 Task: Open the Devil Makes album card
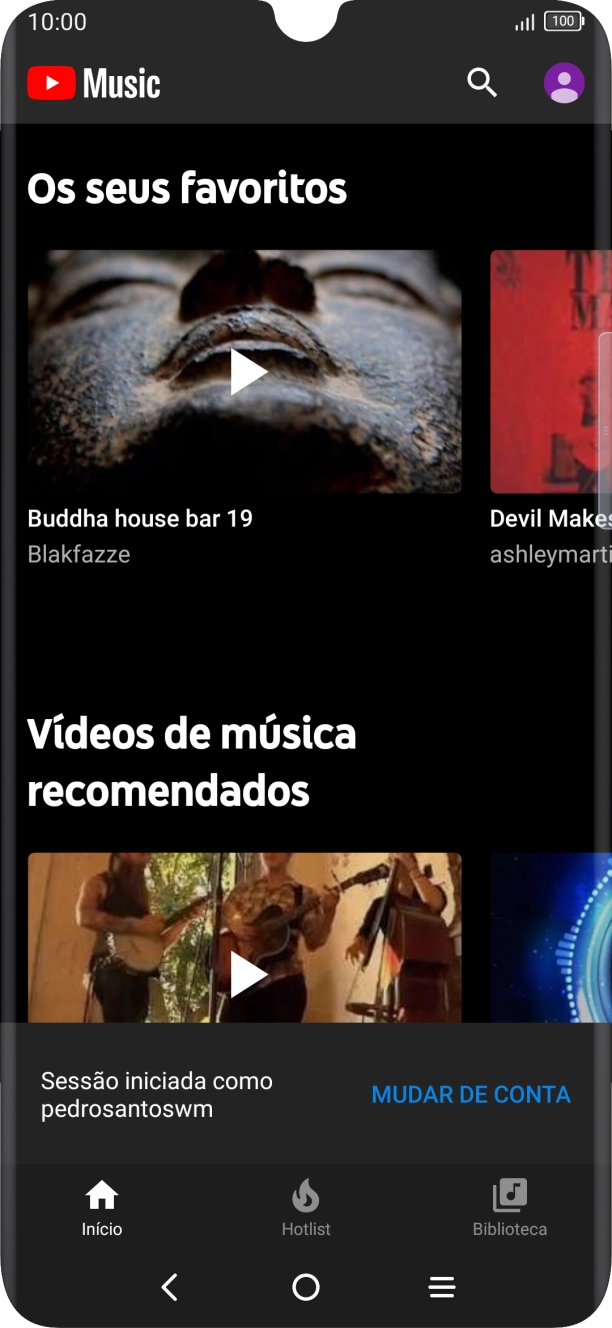551,372
